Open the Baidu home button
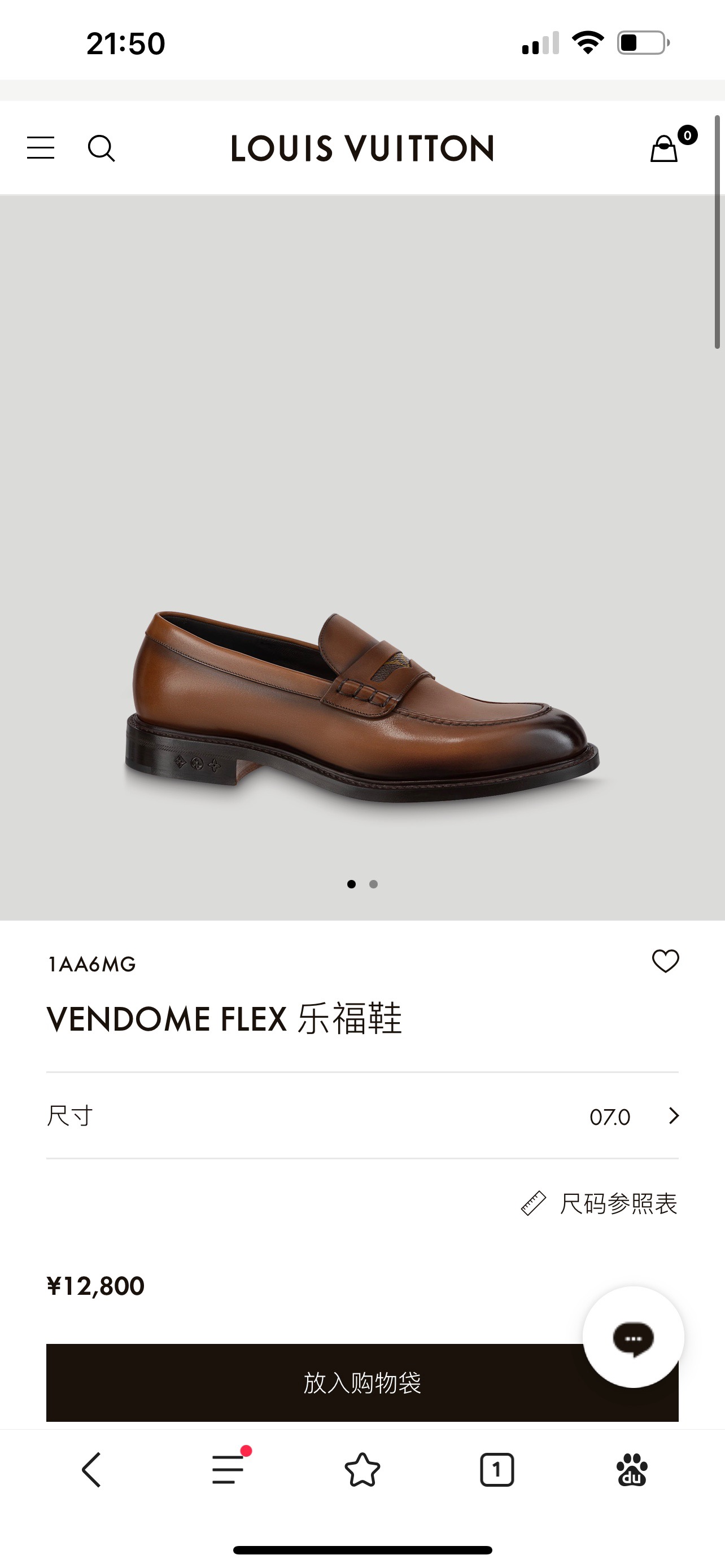Viewport: 725px width, 1568px height. tap(632, 1470)
